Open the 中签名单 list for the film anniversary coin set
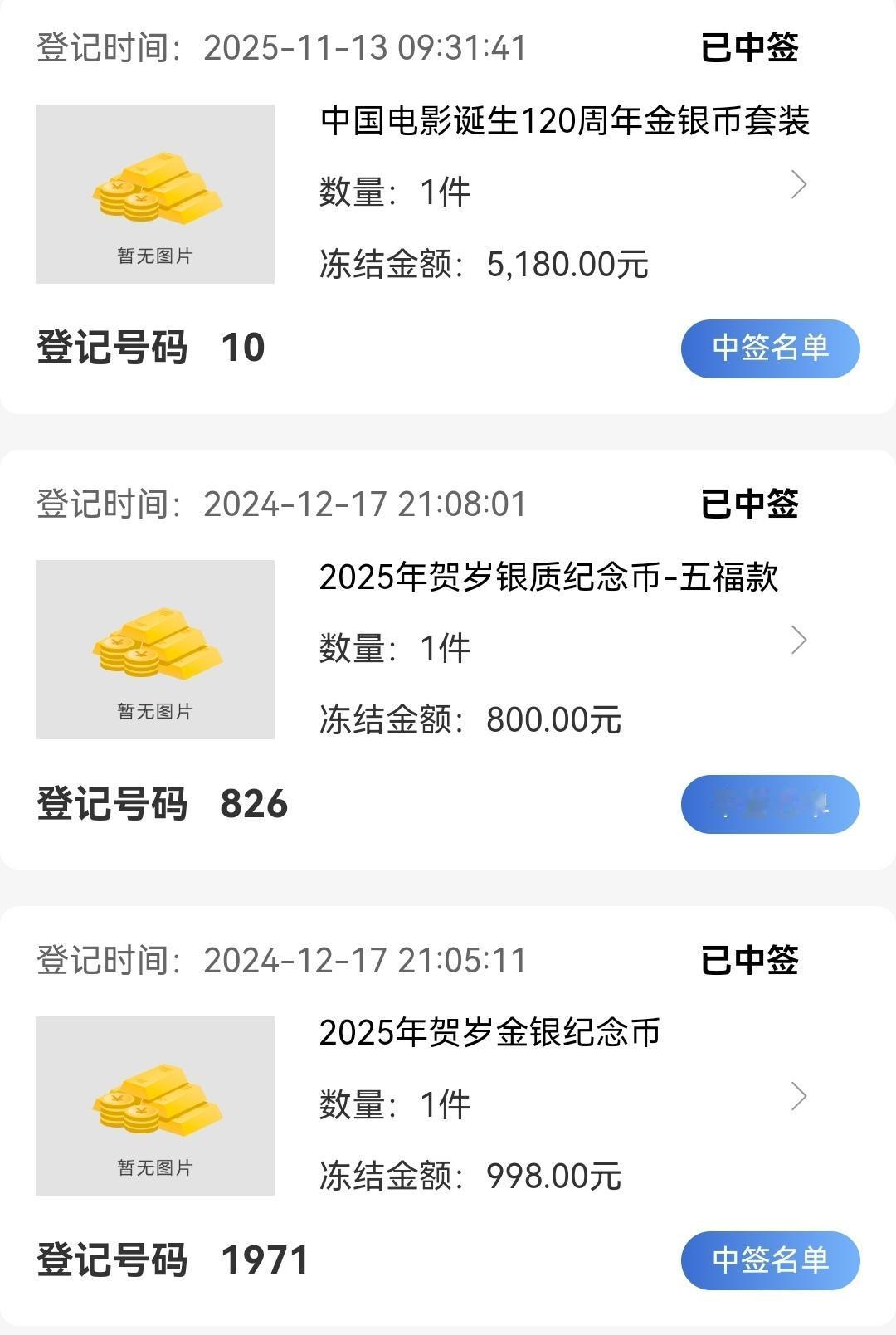This screenshot has height=1335, width=896. (x=770, y=349)
